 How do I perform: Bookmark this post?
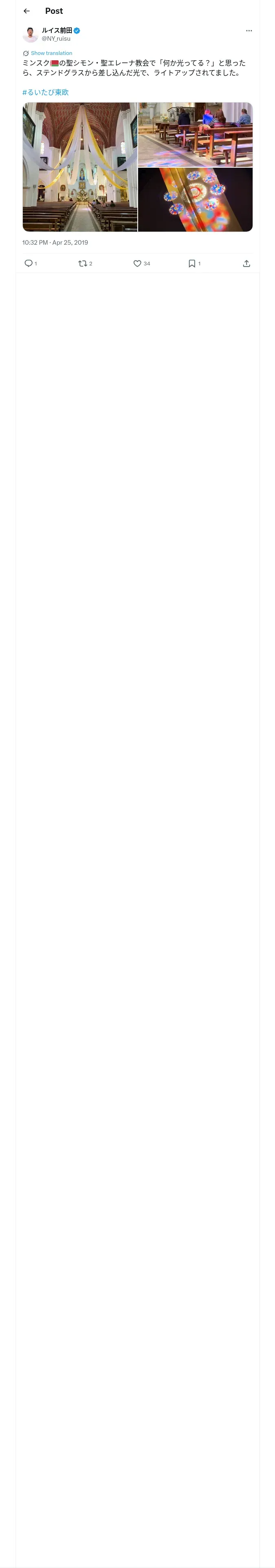click(191, 263)
